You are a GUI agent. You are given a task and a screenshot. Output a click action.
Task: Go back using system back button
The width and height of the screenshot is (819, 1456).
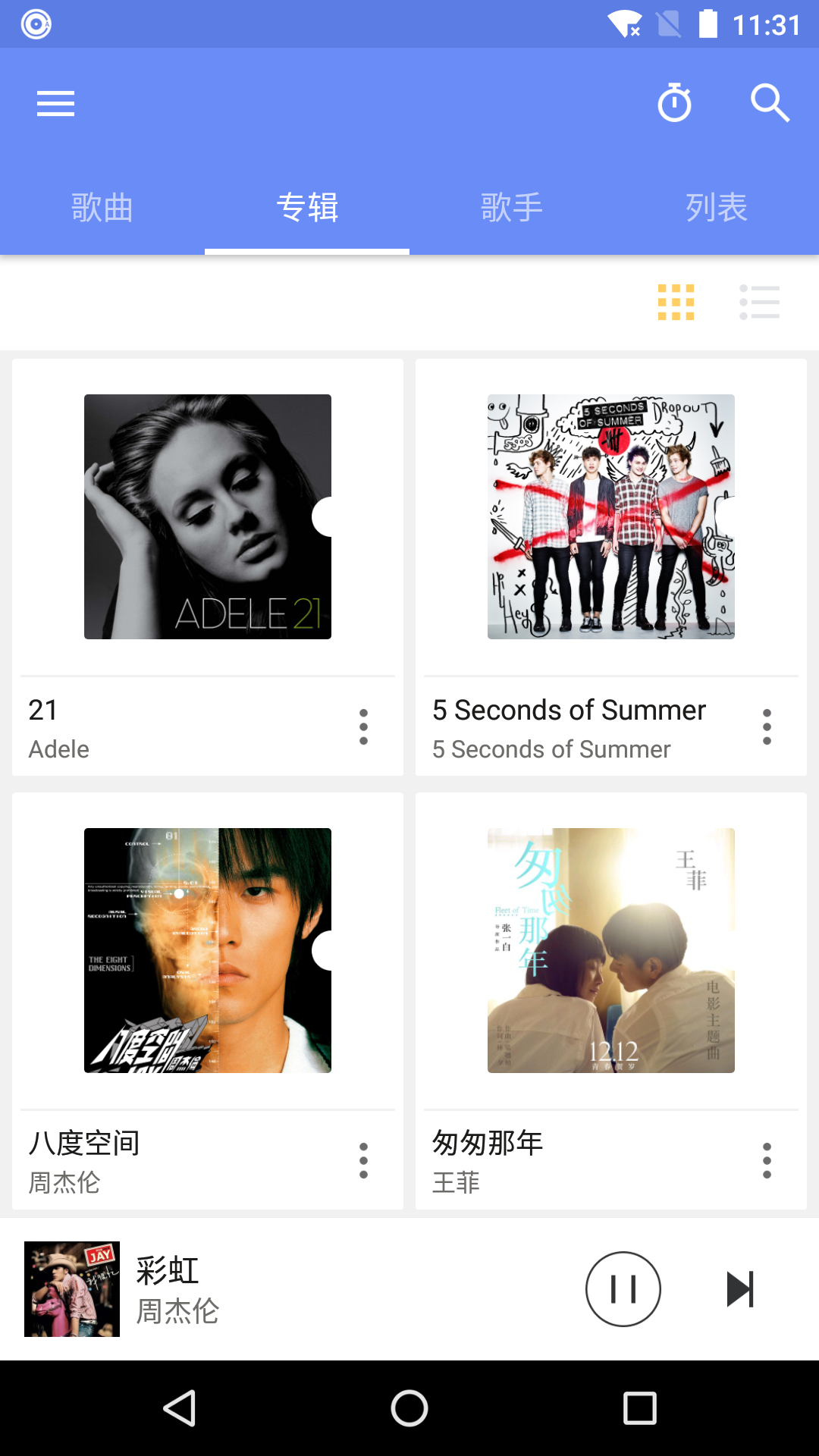pyautogui.click(x=180, y=1409)
